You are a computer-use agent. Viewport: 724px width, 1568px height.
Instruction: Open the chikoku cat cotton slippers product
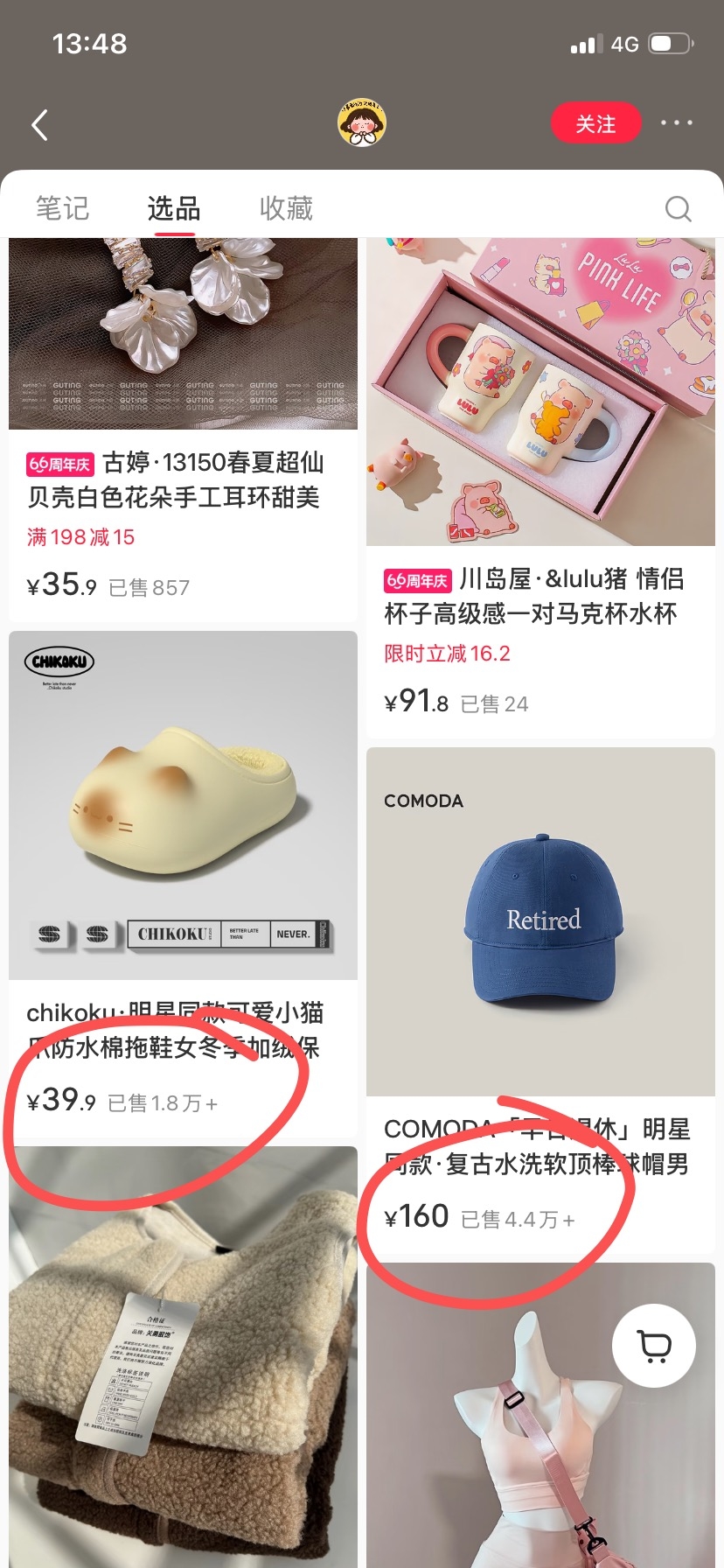click(x=183, y=884)
